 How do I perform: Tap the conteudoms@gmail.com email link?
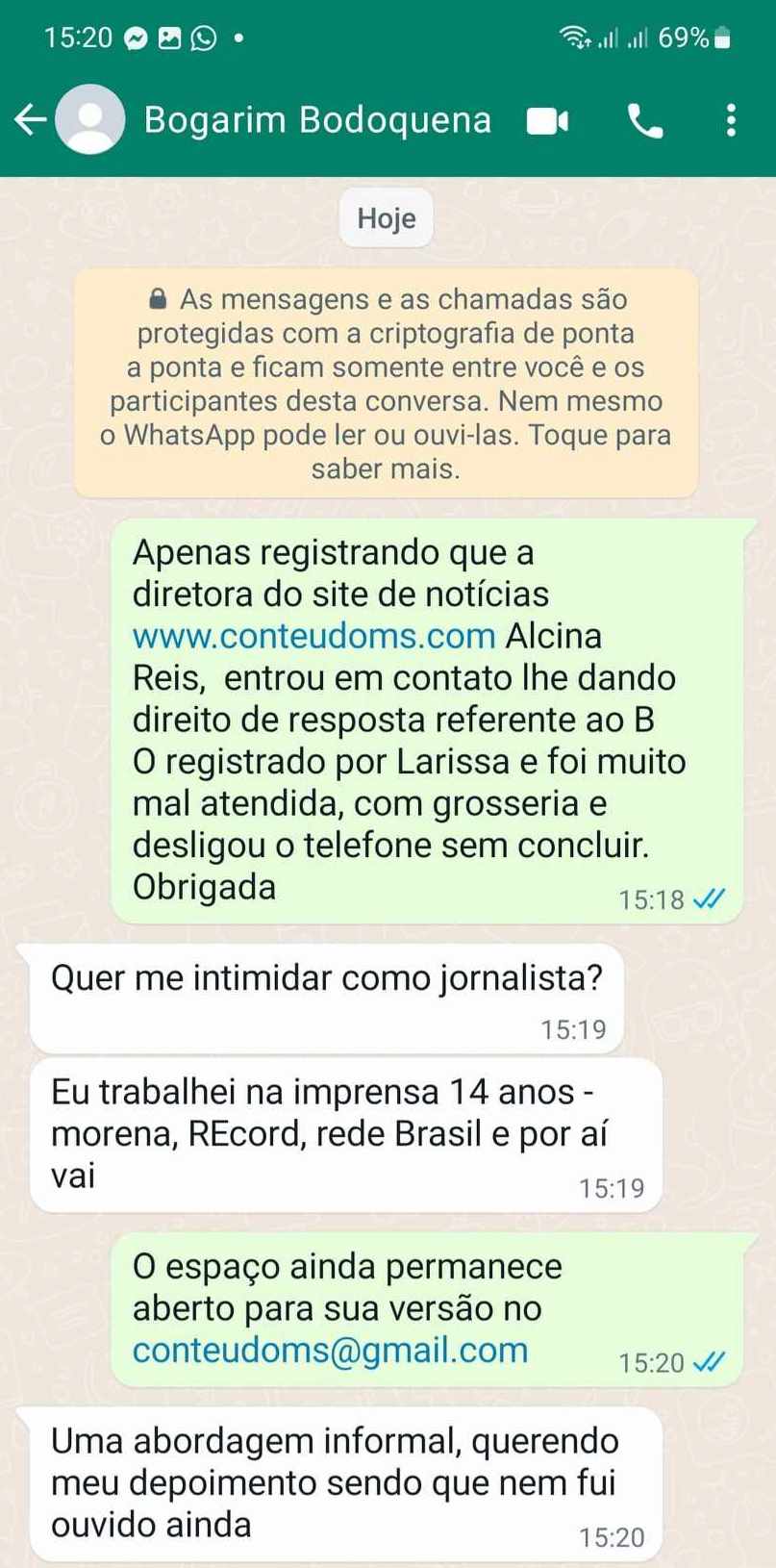point(330,1350)
